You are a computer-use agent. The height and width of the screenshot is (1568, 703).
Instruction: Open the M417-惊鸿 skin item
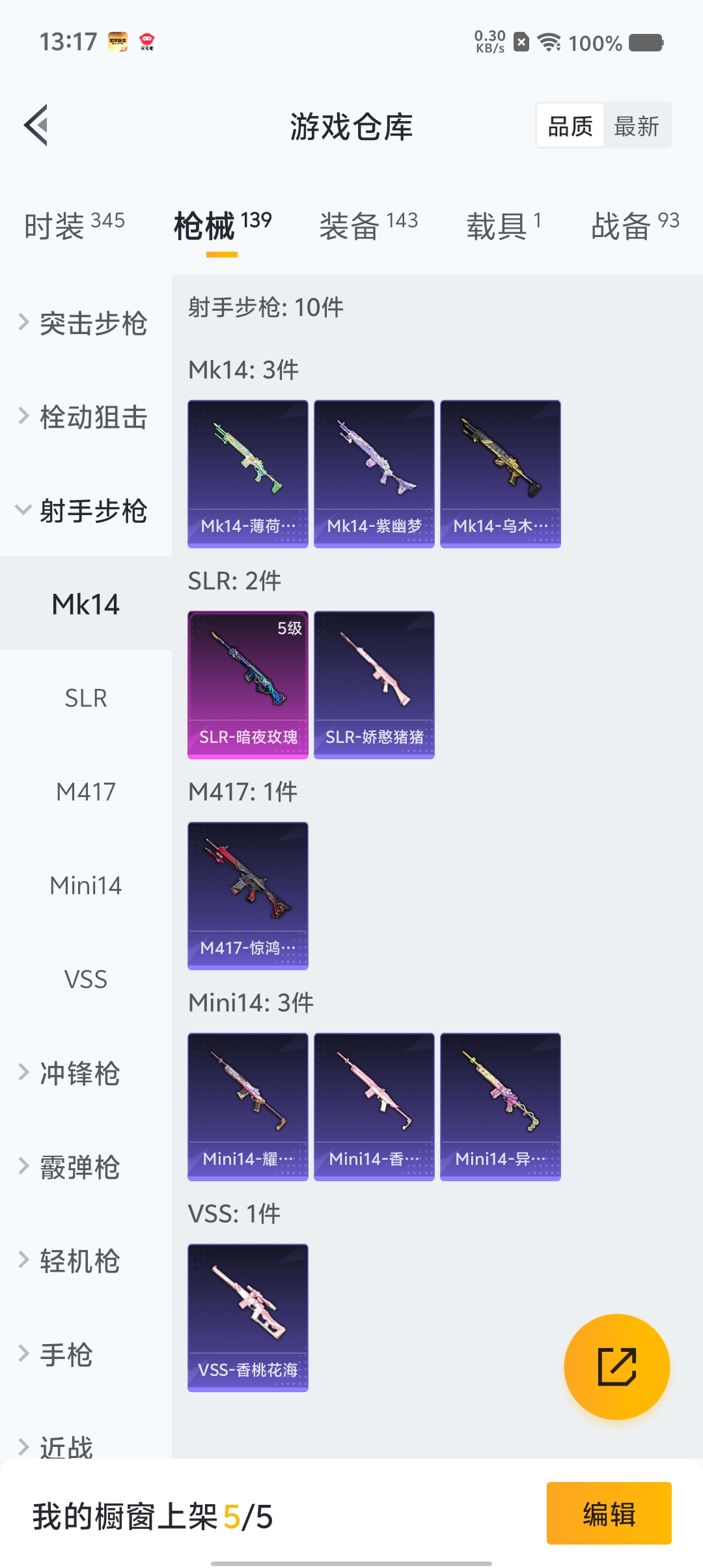tap(247, 895)
